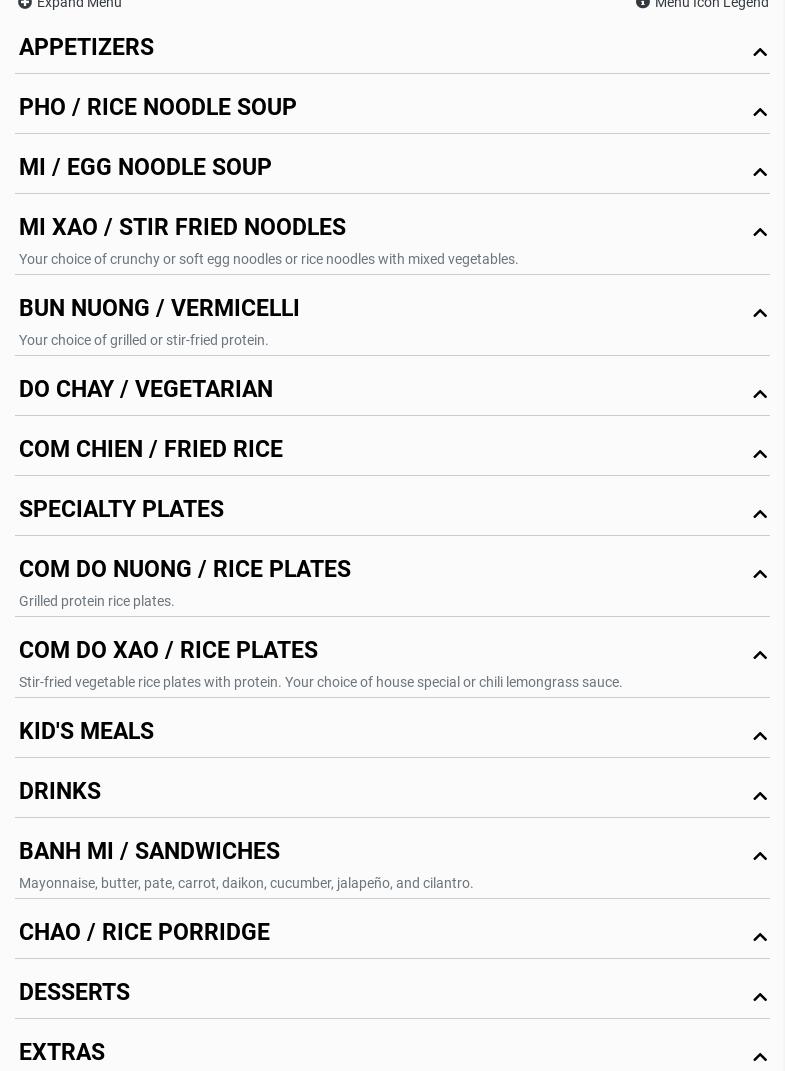Show Mi Xao / Stir Fried Noodles items
Screen dimensions: 785x1071
pyautogui.click(x=182, y=228)
